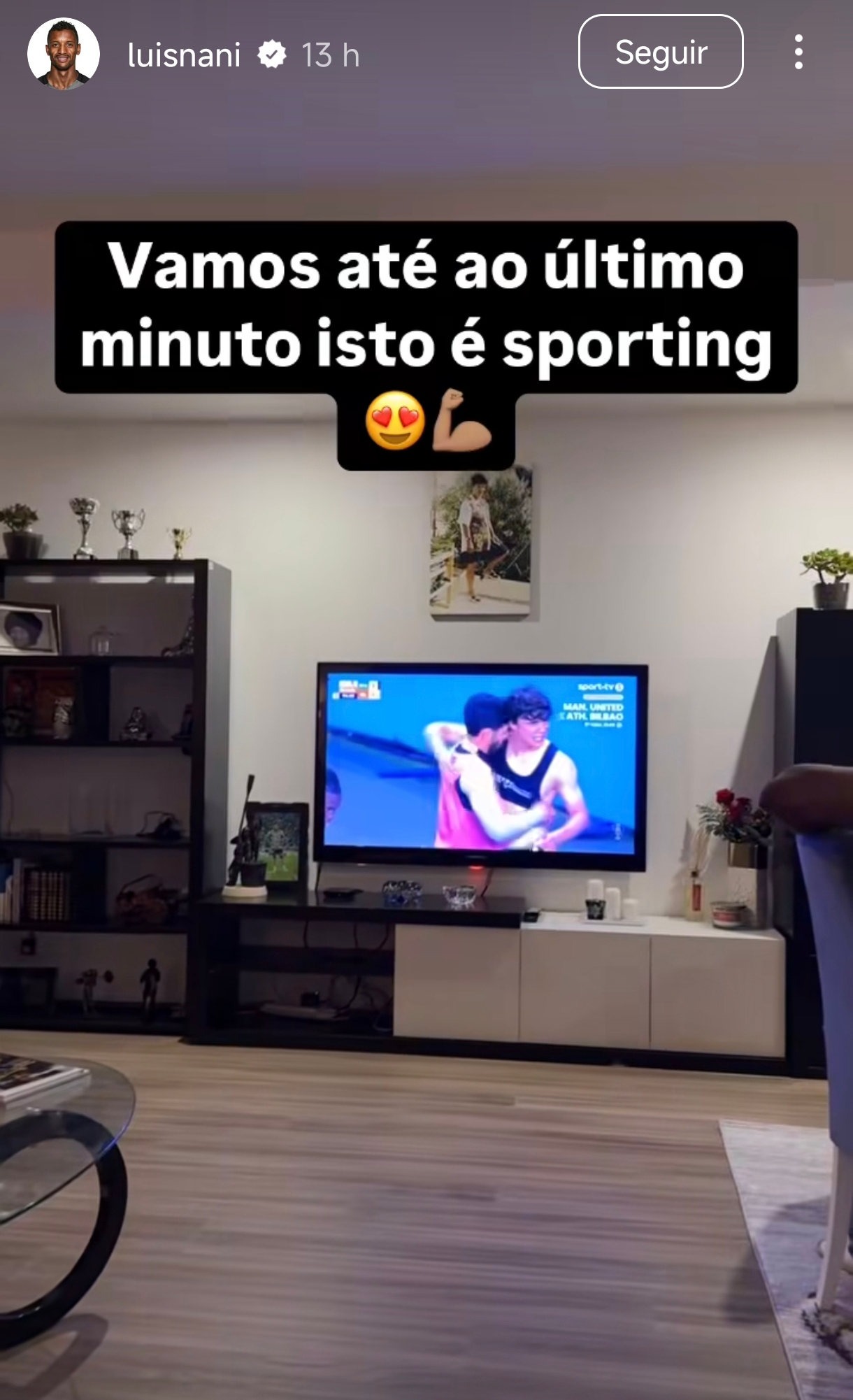The height and width of the screenshot is (1400, 853).
Task: Follow luisnani with the Seguir button
Action: click(660, 52)
